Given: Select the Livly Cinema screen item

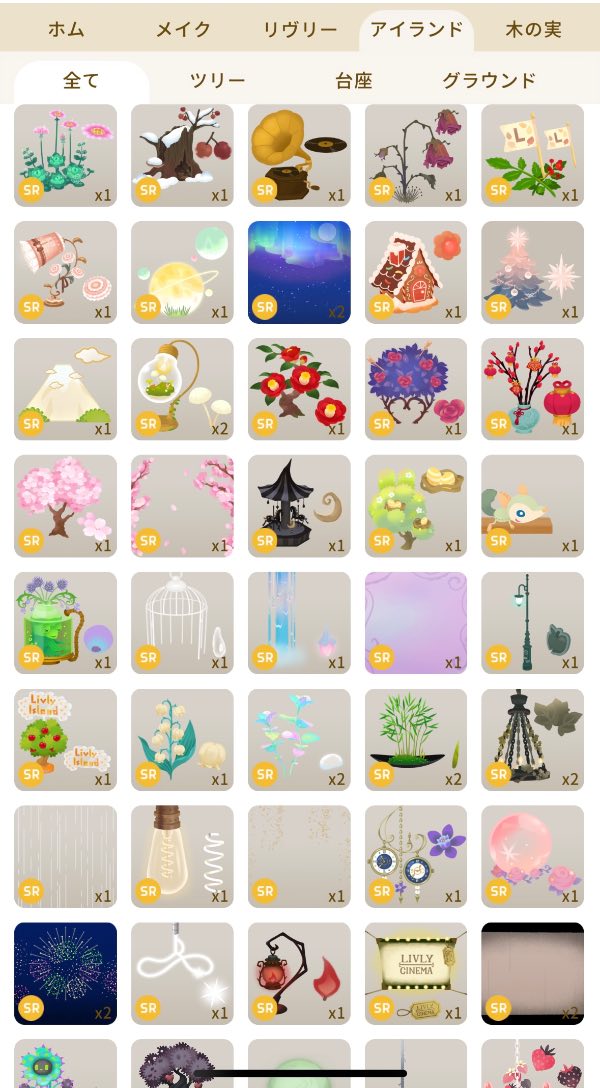Looking at the screenshot, I should (x=416, y=974).
